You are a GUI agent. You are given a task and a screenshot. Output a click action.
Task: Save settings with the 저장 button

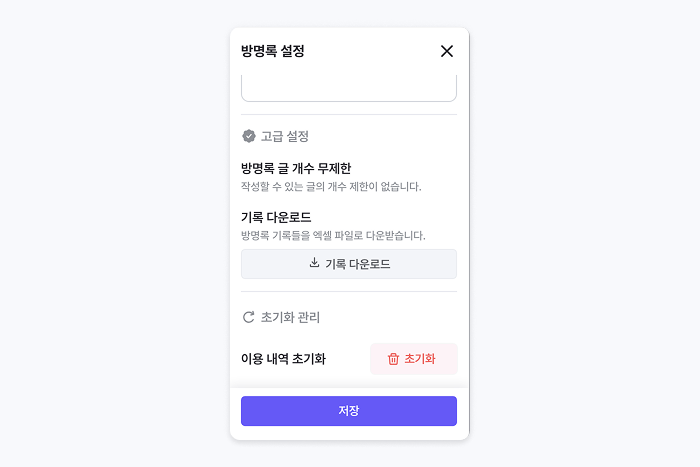pos(349,411)
